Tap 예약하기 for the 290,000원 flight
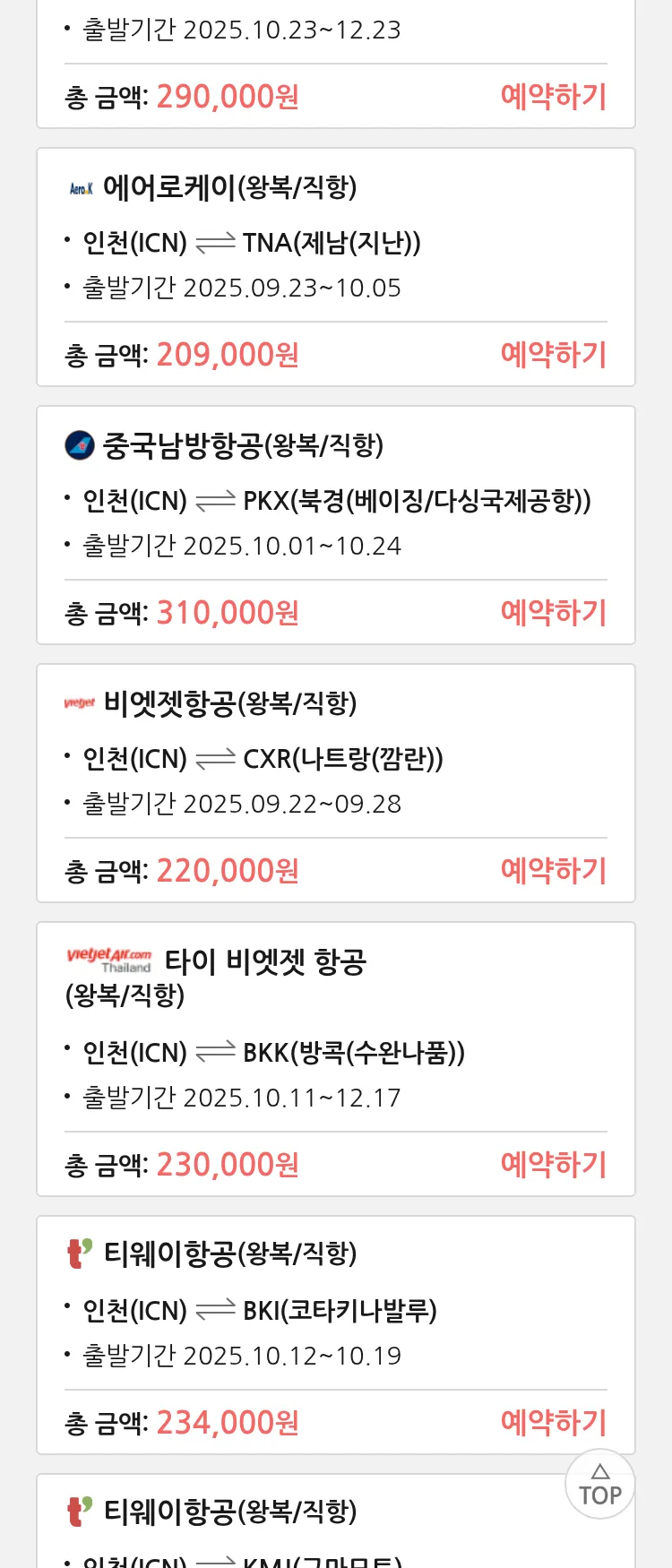Screen dimensions: 672x1568 click(x=553, y=97)
